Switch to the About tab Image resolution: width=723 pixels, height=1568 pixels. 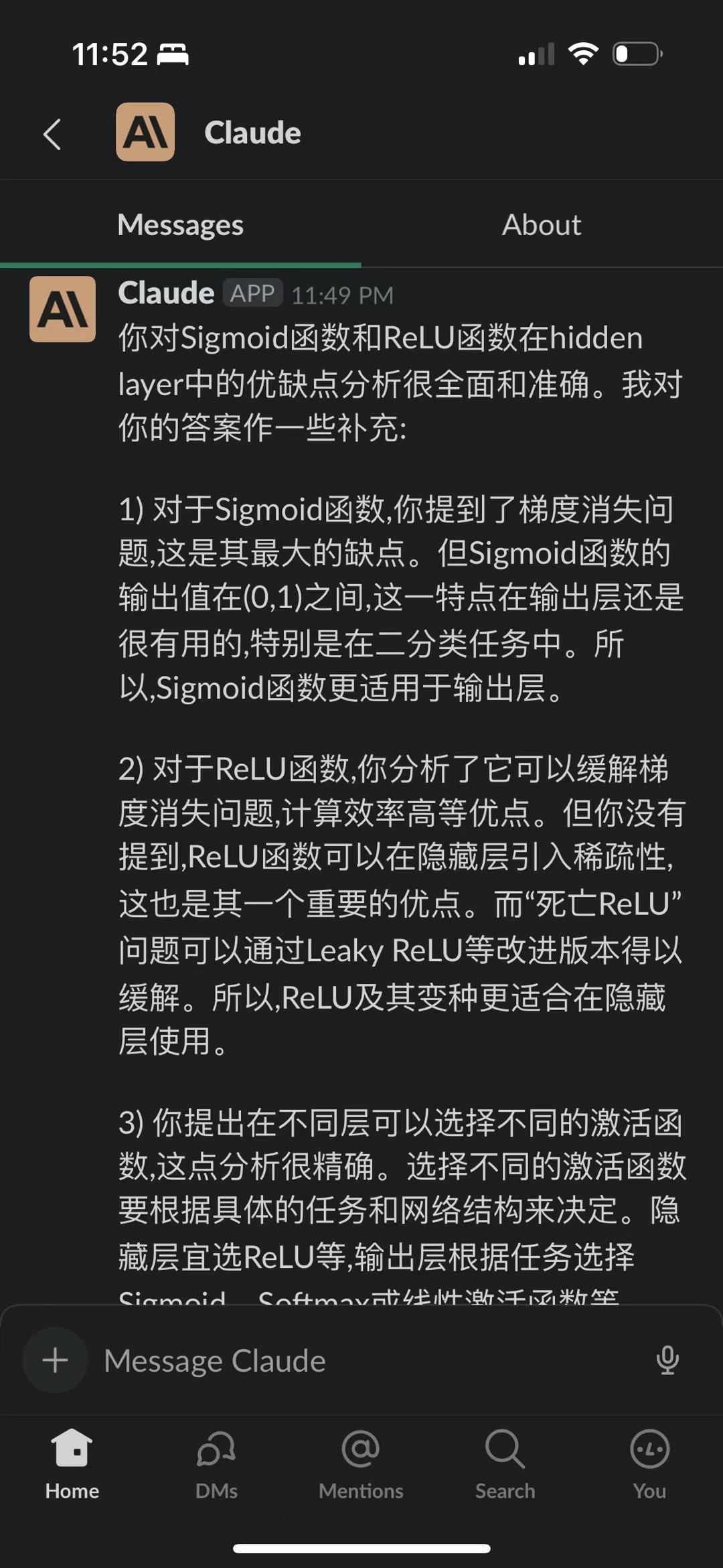[x=541, y=225]
